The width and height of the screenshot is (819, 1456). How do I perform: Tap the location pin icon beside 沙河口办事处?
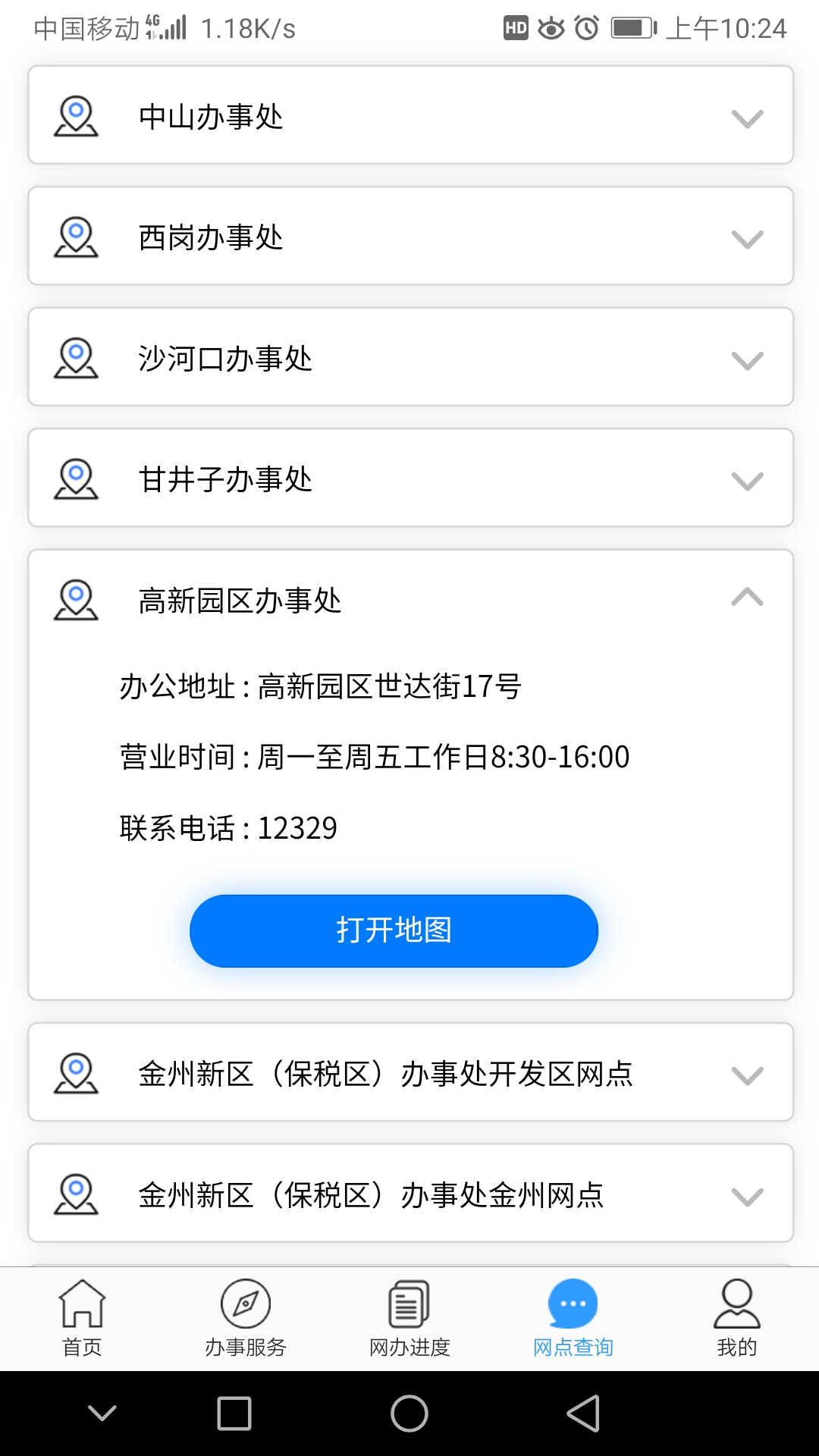tap(76, 358)
